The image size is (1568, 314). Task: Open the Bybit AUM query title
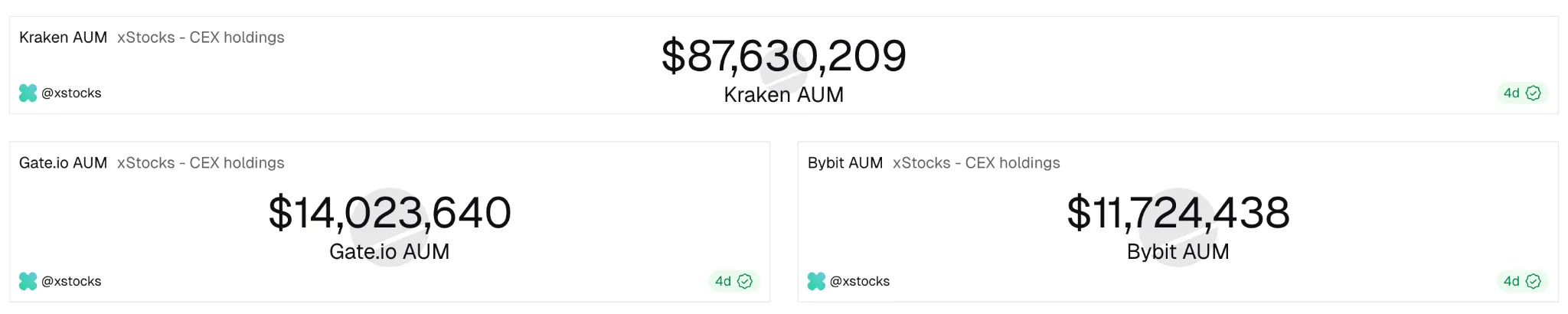click(844, 163)
